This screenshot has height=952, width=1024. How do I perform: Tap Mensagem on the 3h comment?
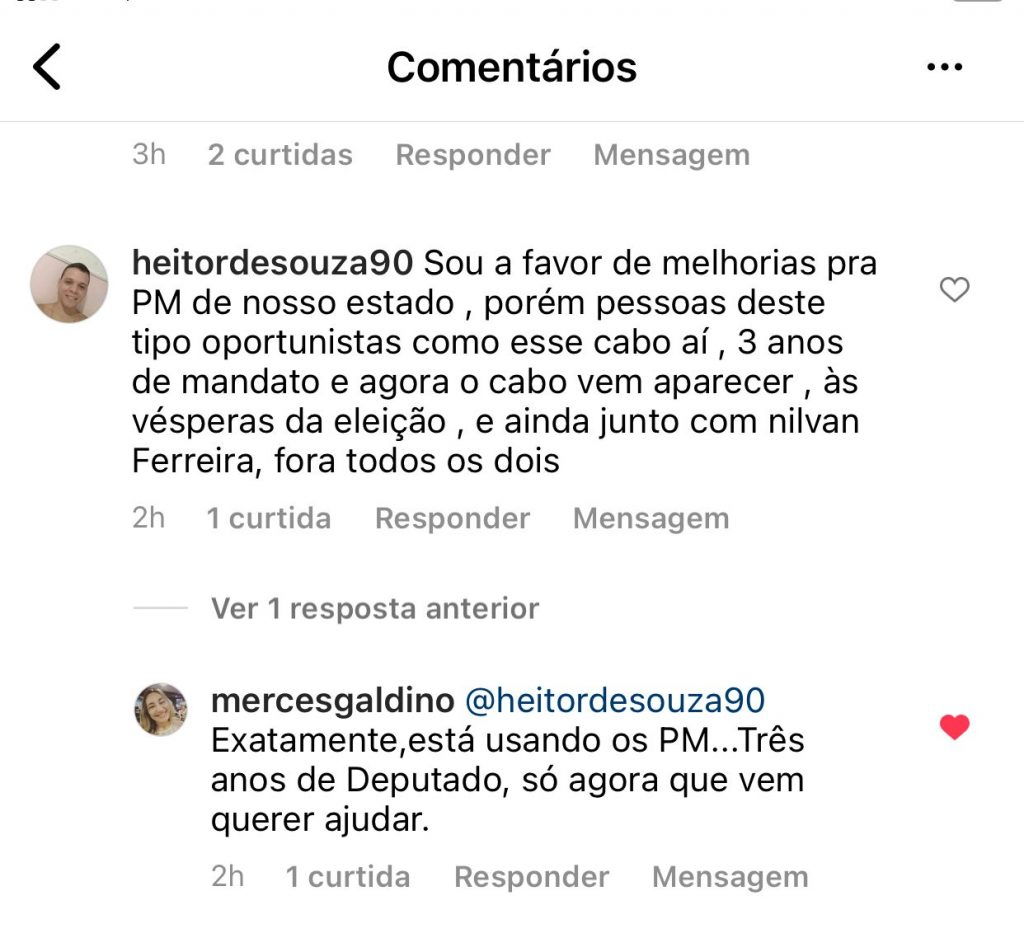tap(671, 155)
